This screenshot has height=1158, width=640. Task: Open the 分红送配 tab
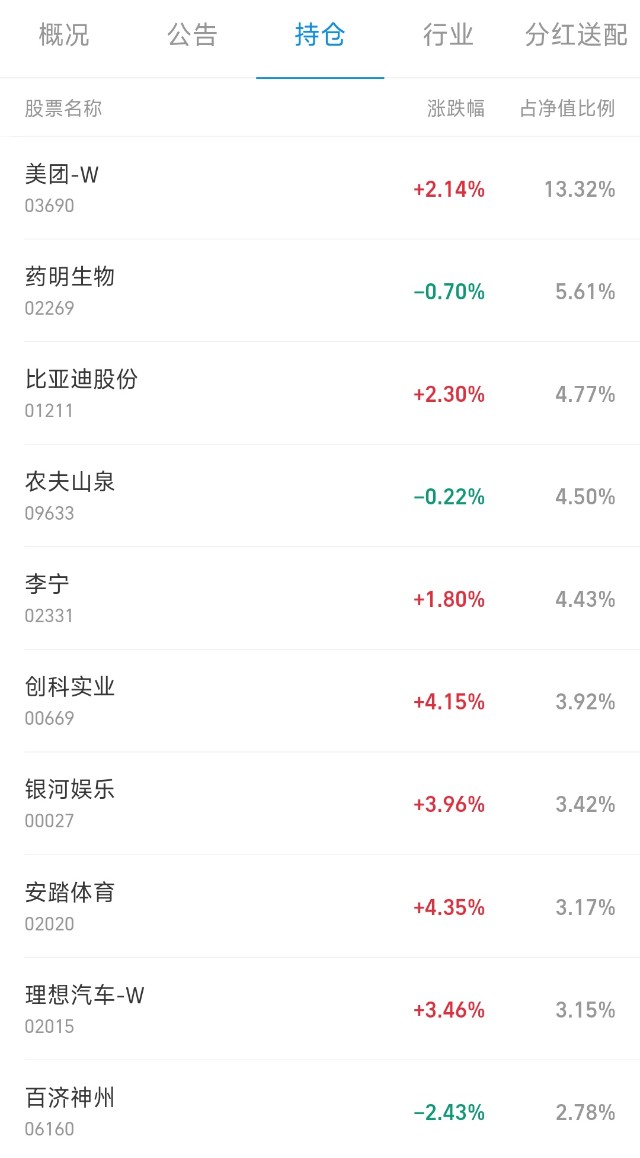click(576, 36)
